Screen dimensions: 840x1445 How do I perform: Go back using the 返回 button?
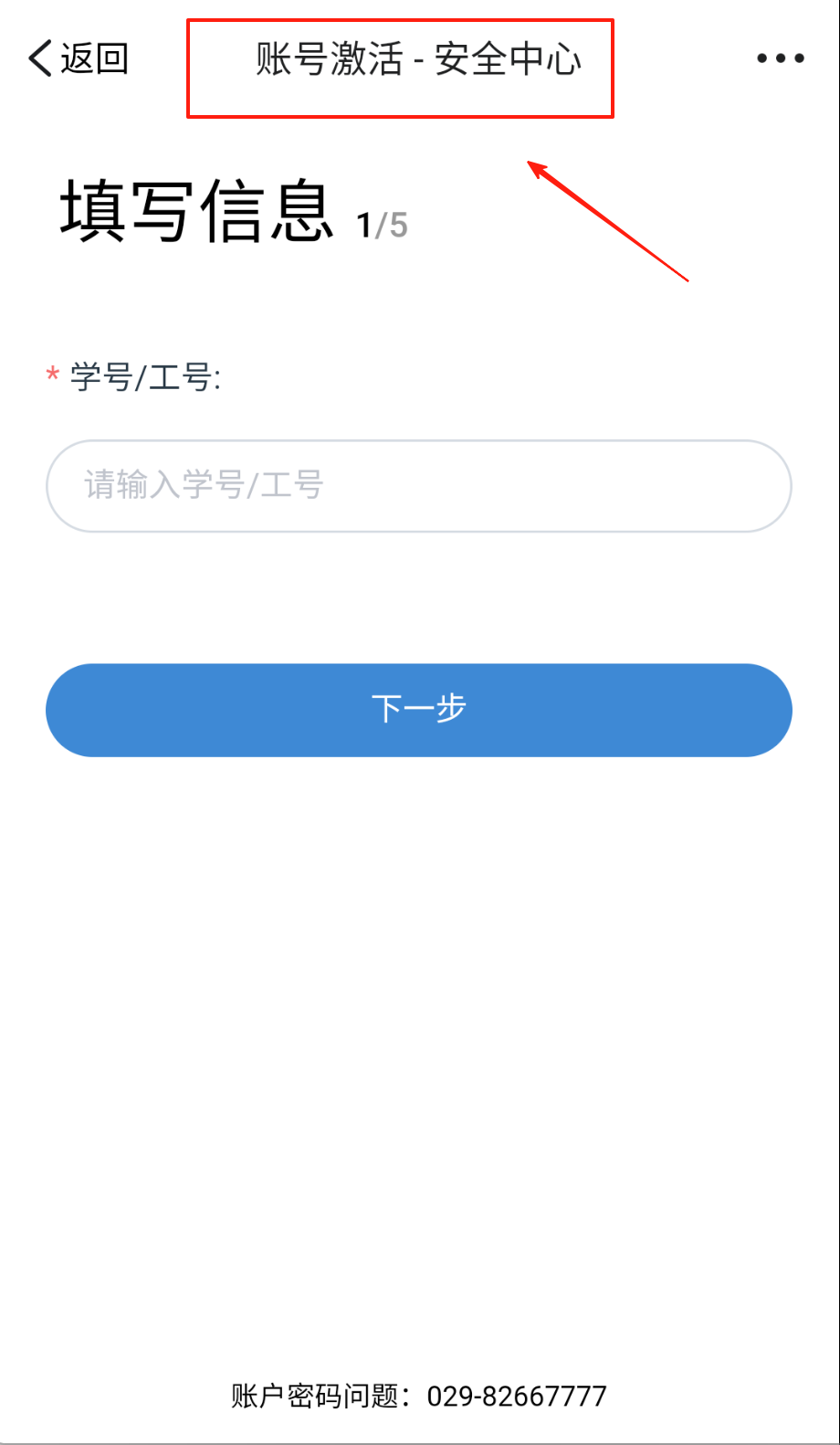point(78,58)
